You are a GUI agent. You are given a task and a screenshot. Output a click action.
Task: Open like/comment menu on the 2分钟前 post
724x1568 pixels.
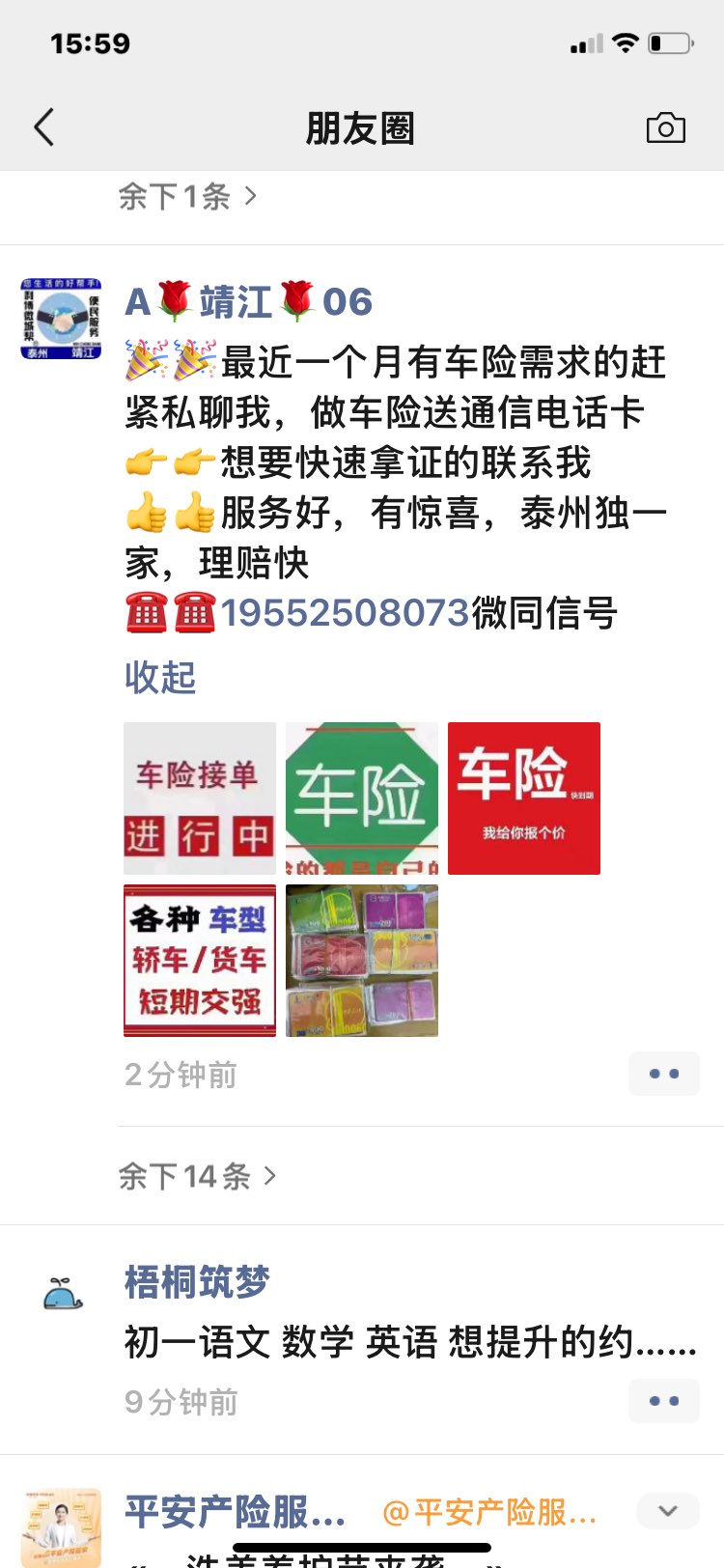(663, 1074)
